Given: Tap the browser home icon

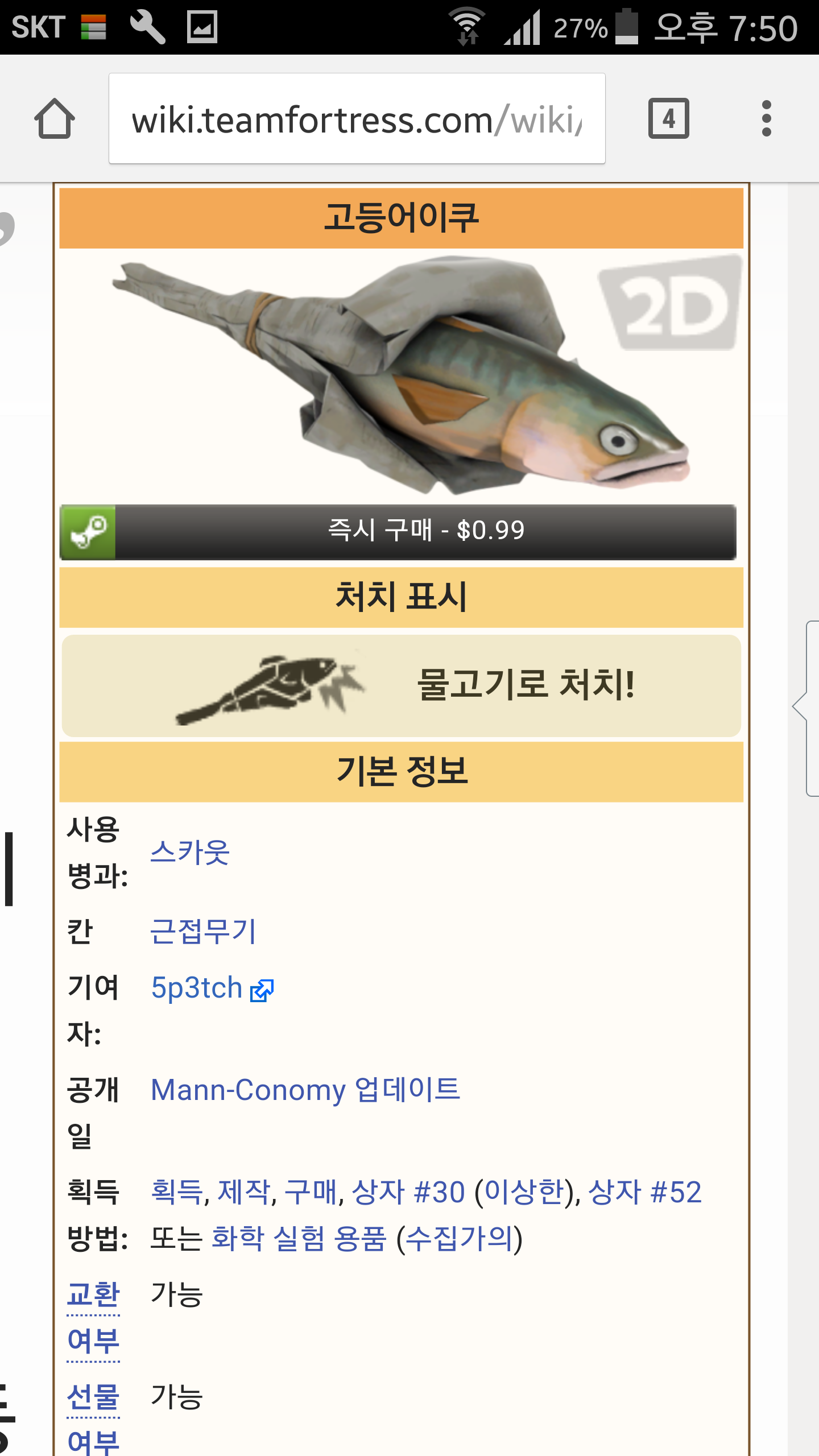Looking at the screenshot, I should pyautogui.click(x=55, y=118).
